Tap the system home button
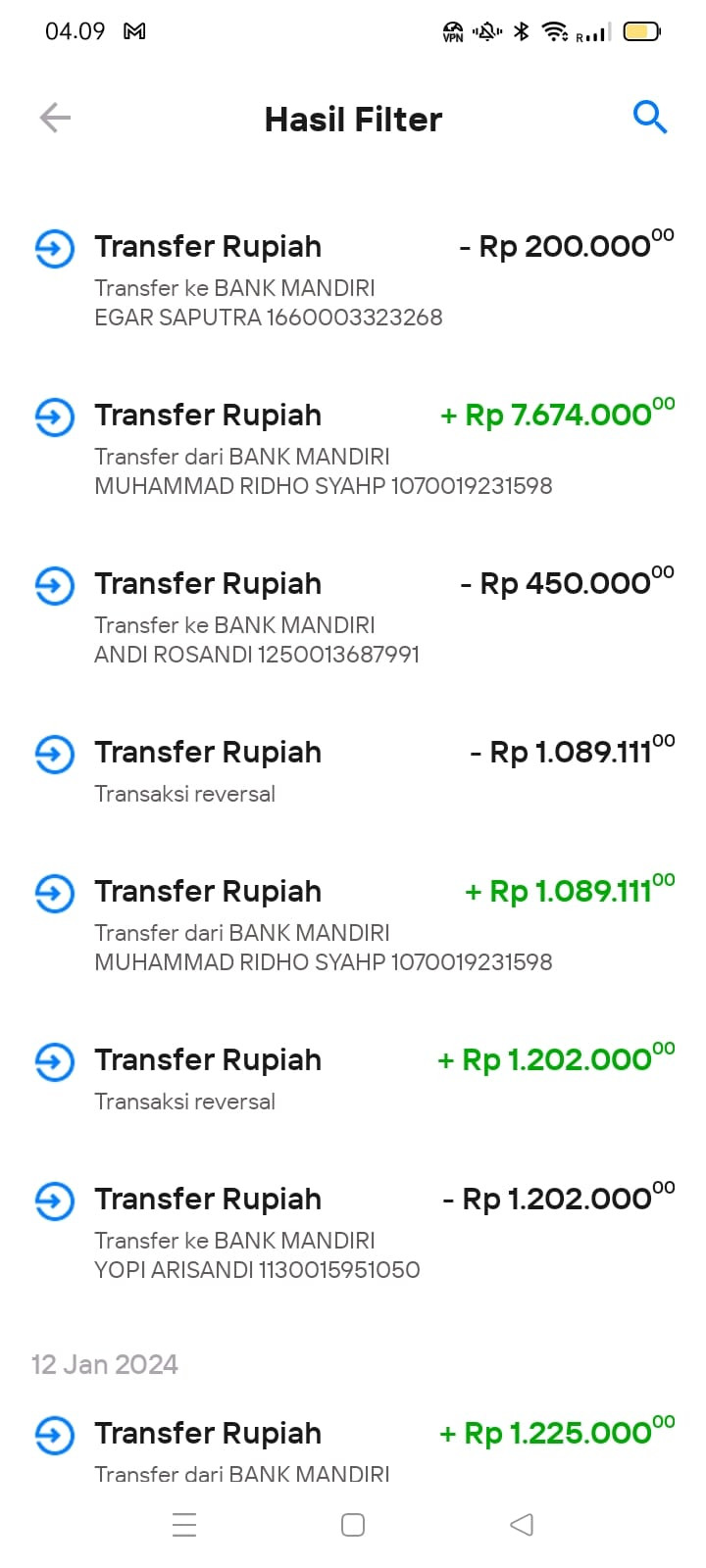Viewport: 706px width, 1568px height. 353,1525
